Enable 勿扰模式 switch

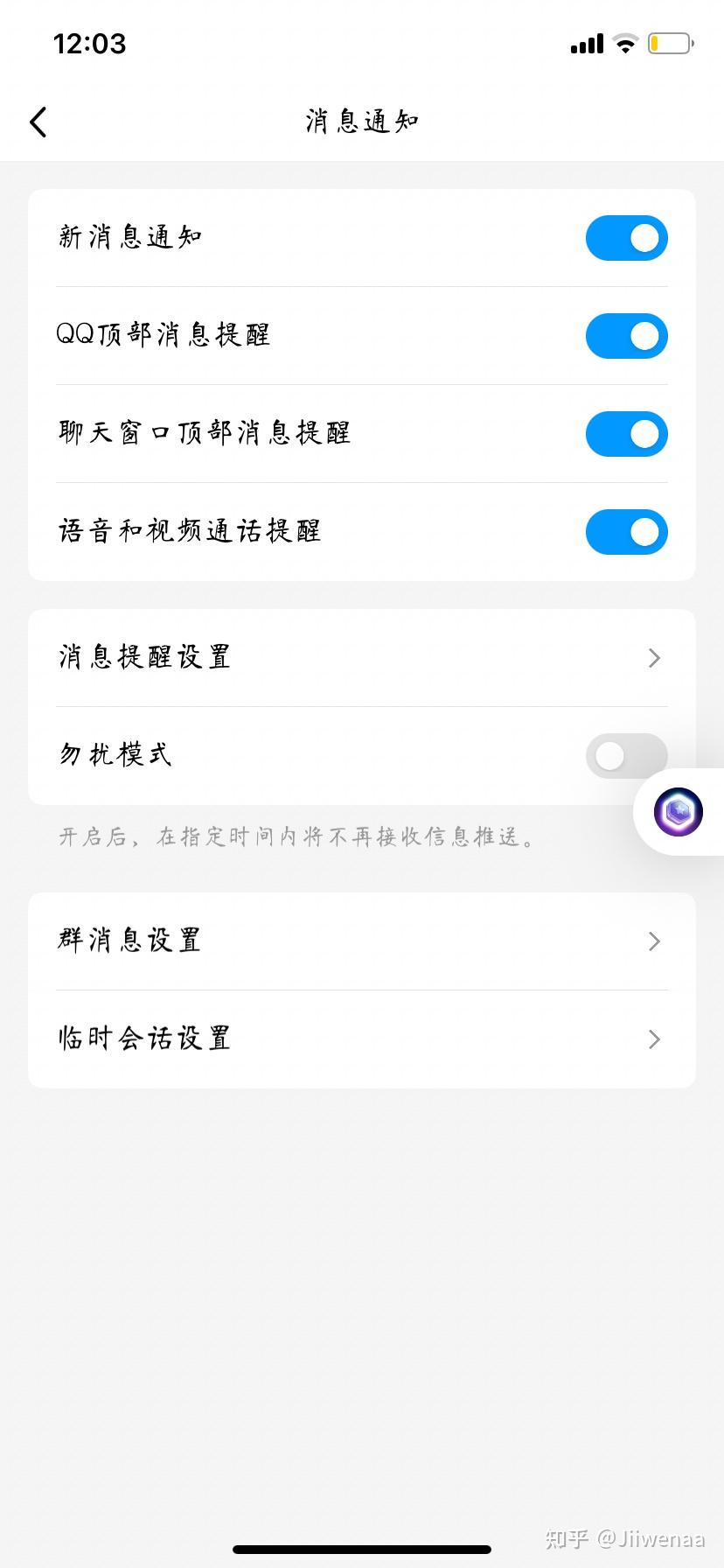coord(624,756)
